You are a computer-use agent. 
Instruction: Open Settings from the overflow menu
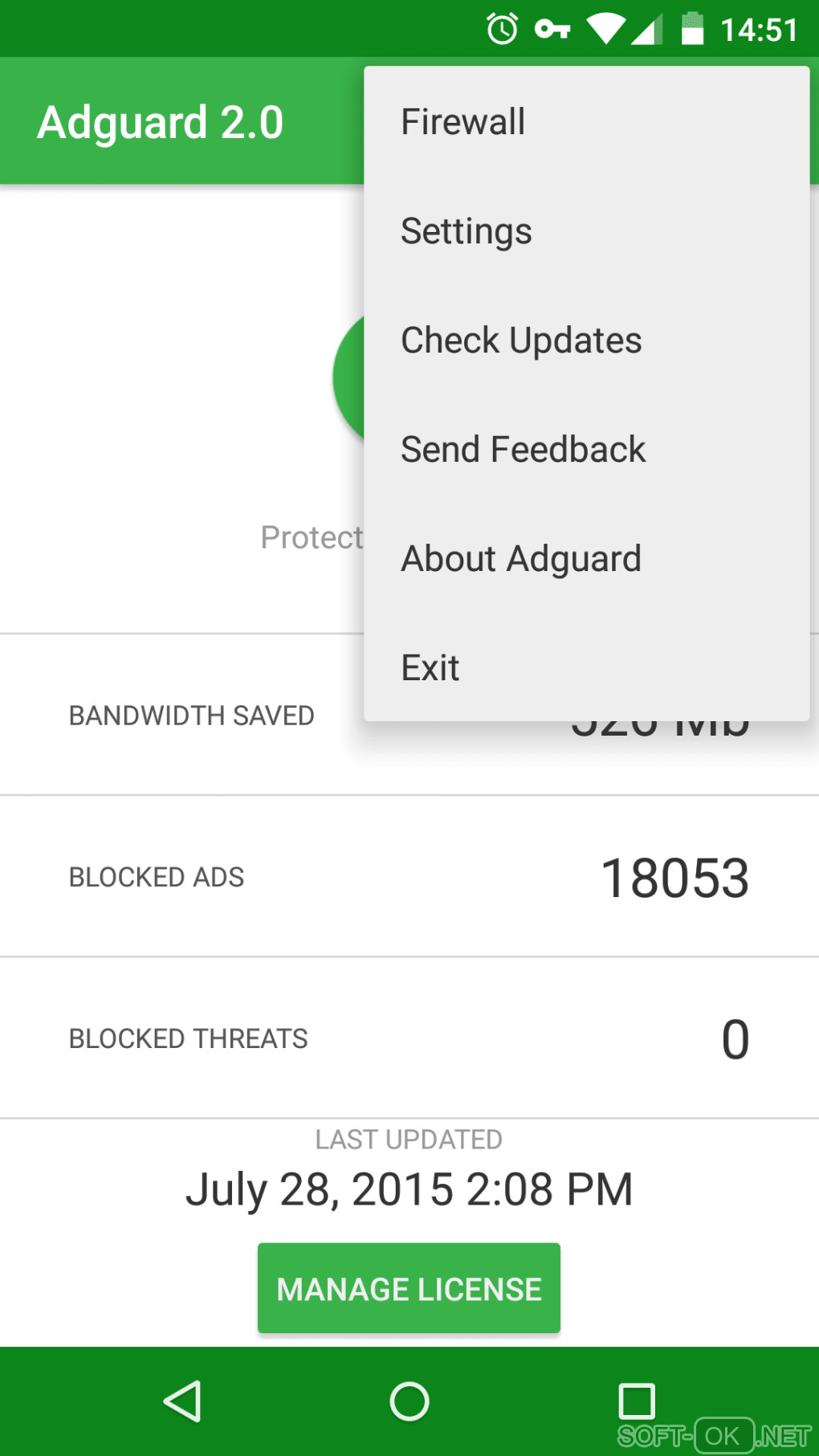pyautogui.click(x=466, y=231)
